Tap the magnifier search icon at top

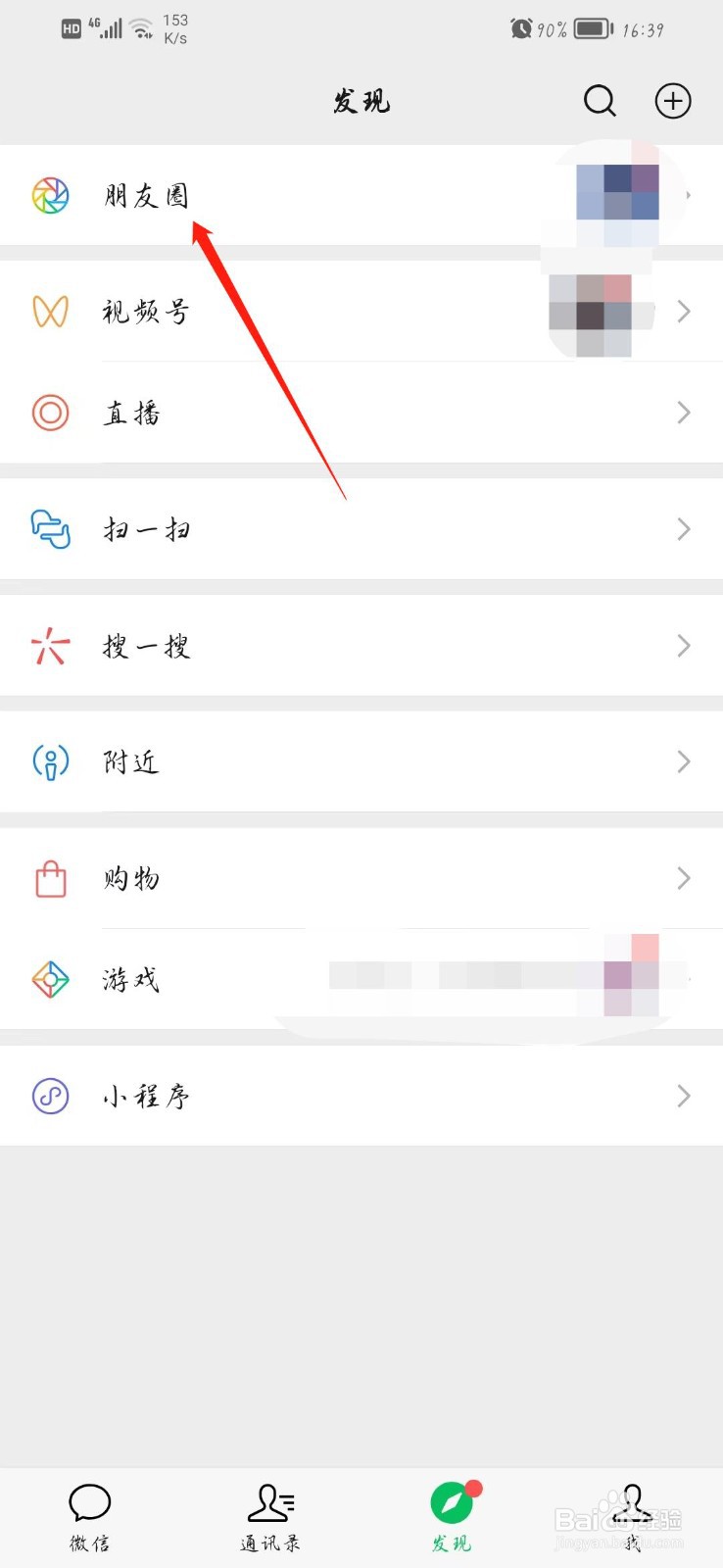[600, 101]
